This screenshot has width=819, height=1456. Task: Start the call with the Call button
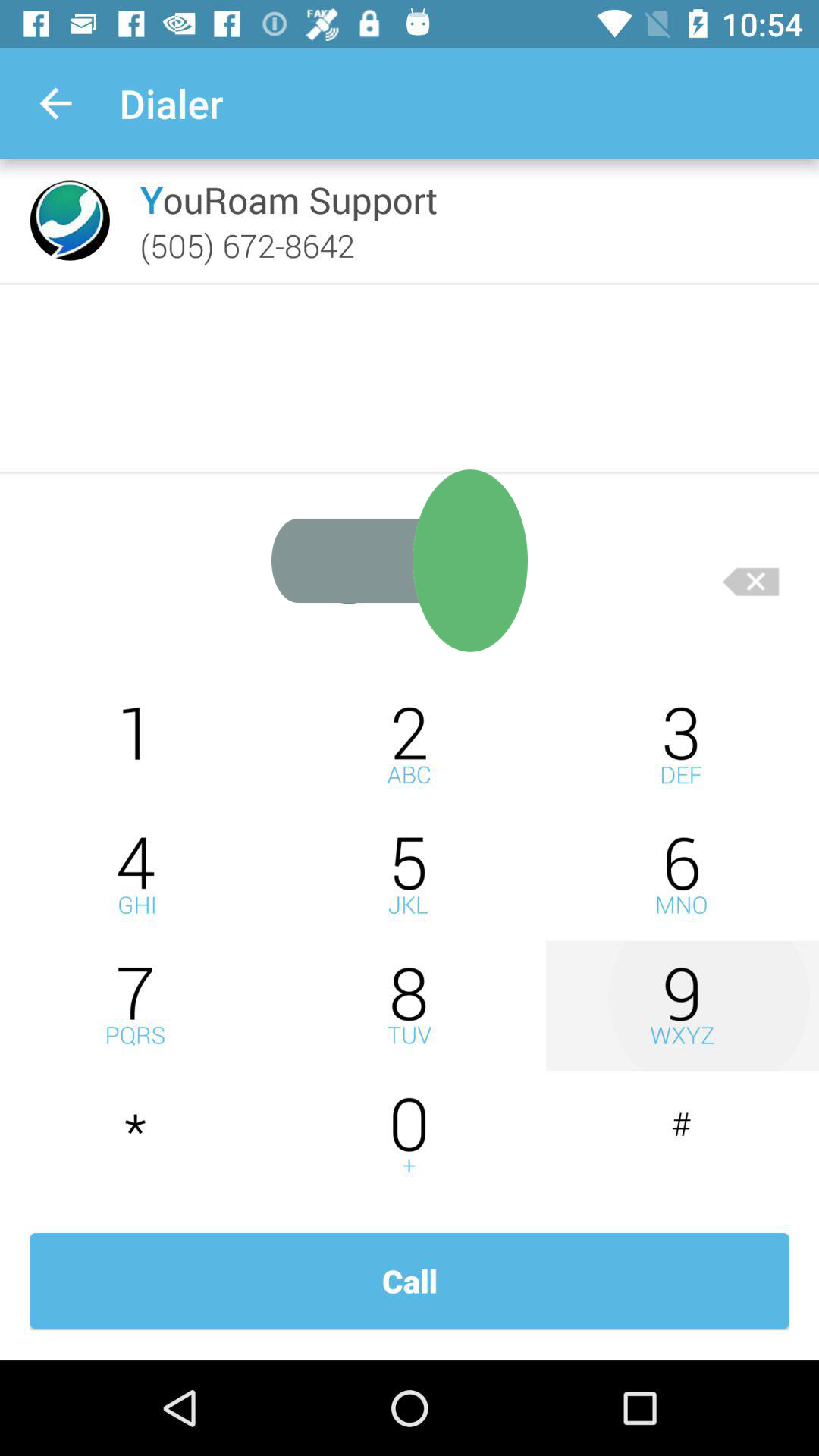[x=409, y=1281]
